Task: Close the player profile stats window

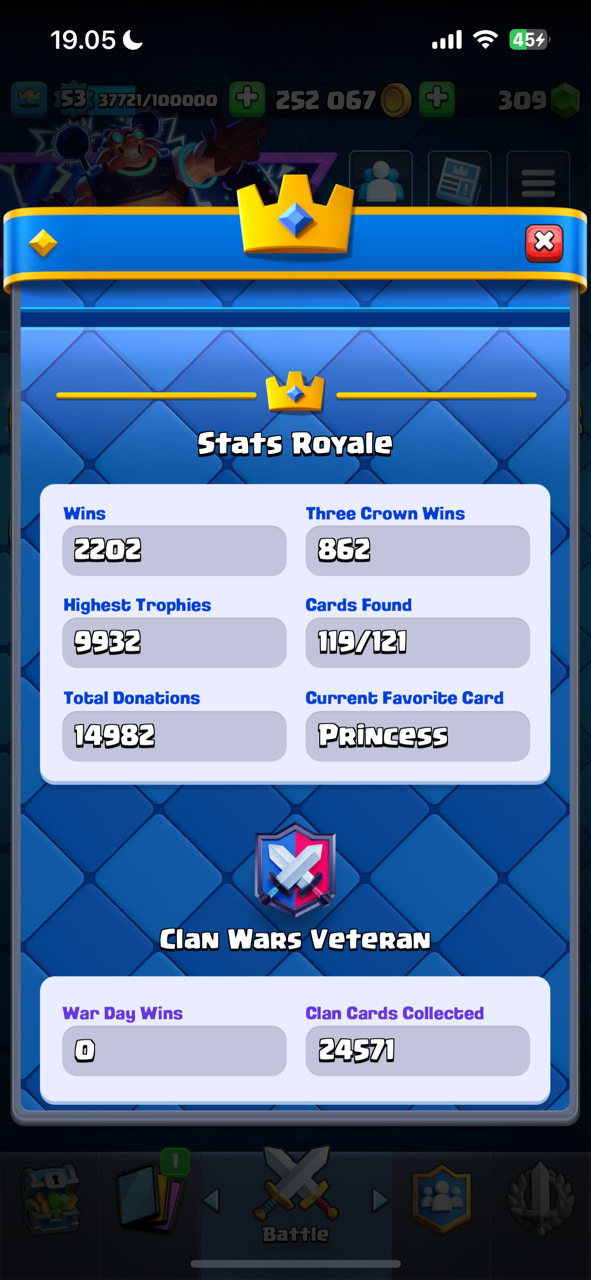Action: [x=544, y=242]
